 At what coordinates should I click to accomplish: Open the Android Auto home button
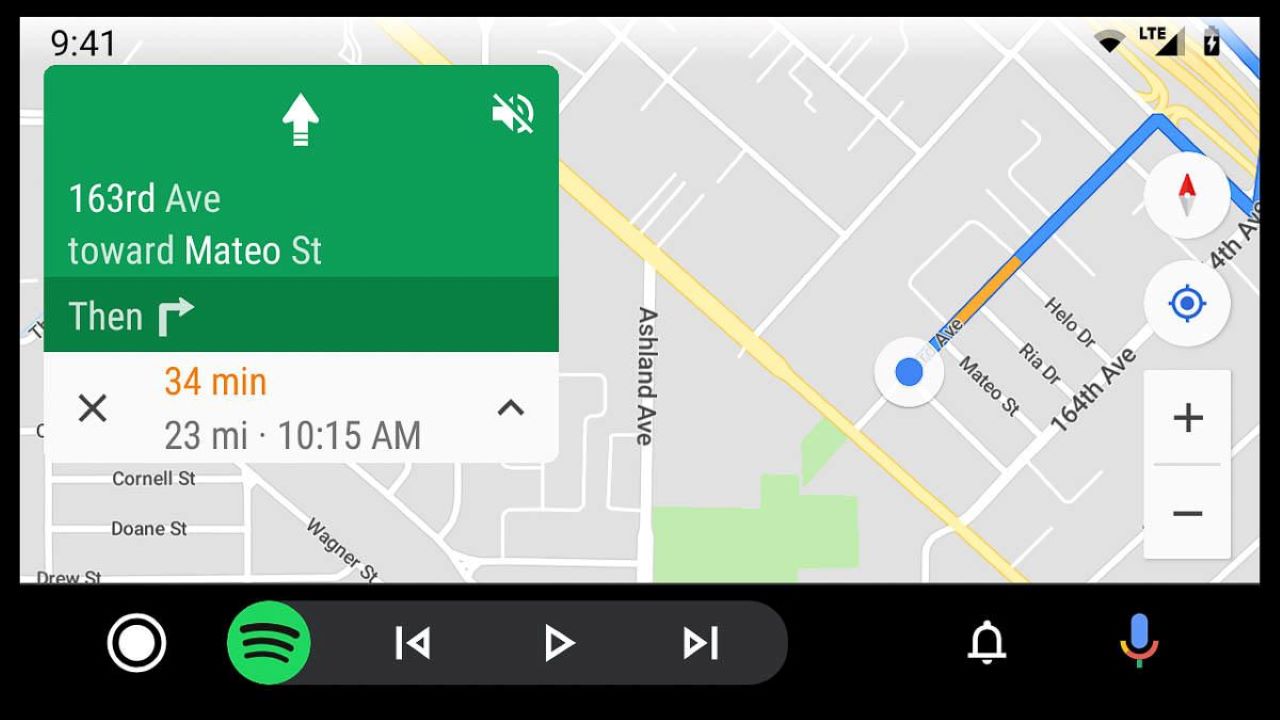coord(137,643)
